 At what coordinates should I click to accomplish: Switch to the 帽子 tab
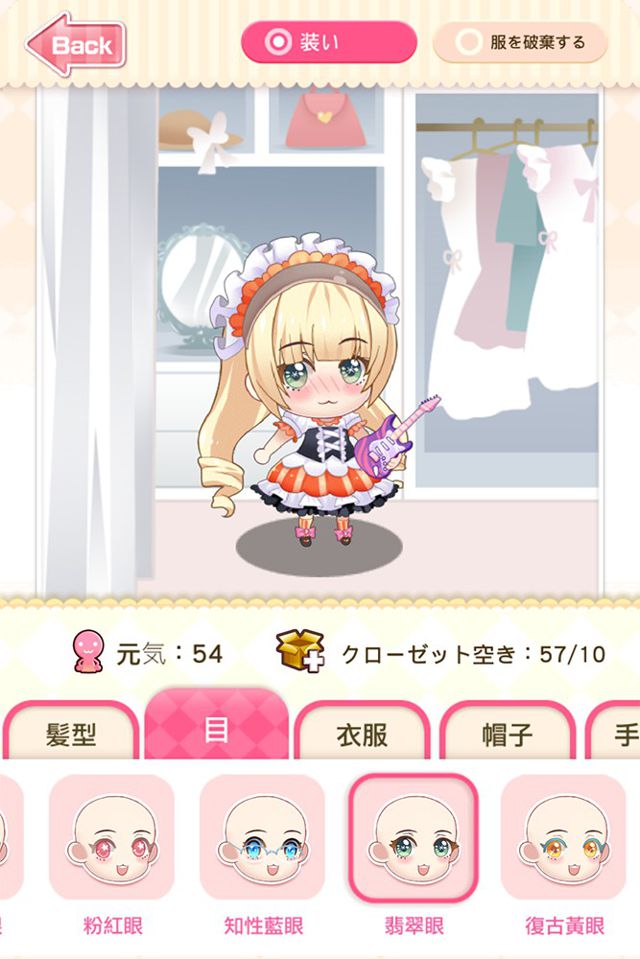[x=507, y=734]
